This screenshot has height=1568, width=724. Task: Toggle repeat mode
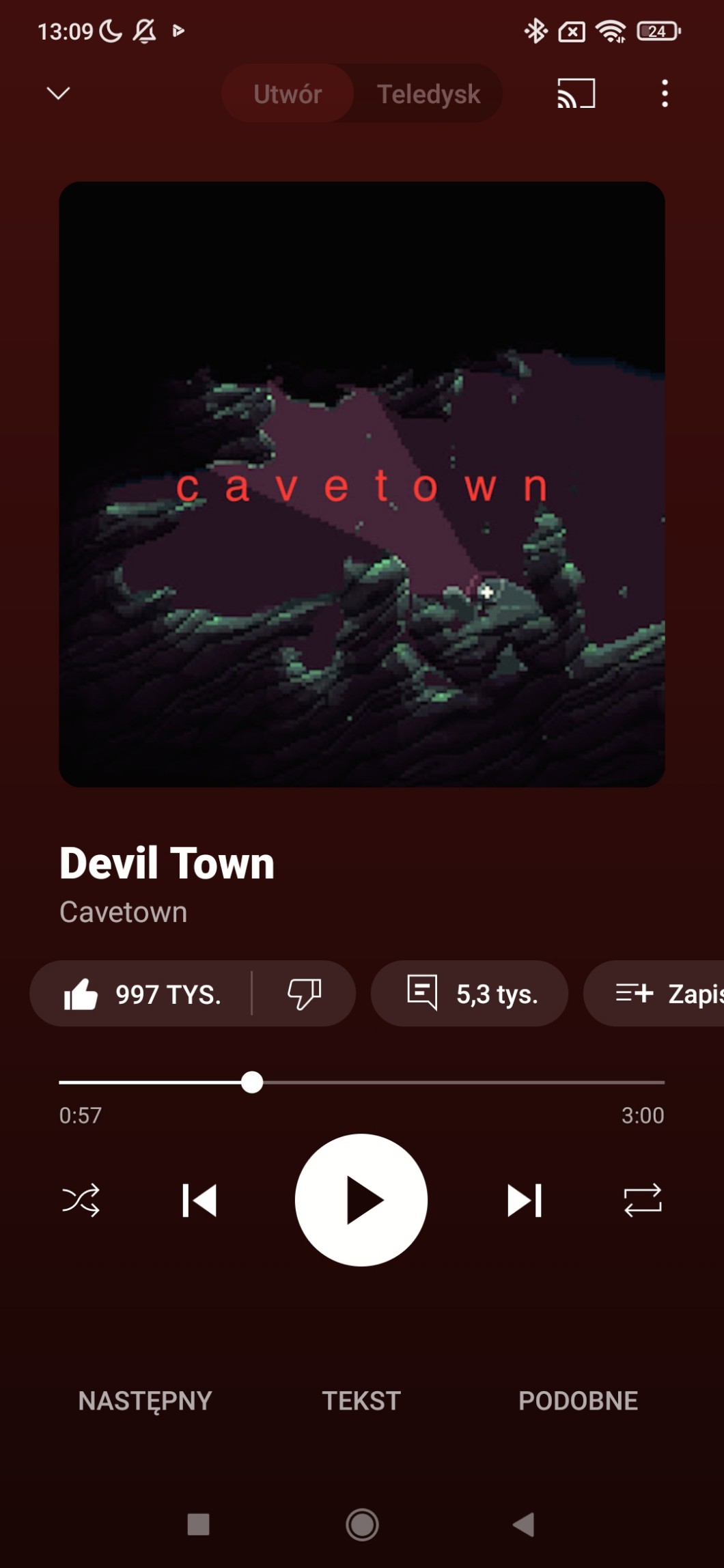point(642,1200)
